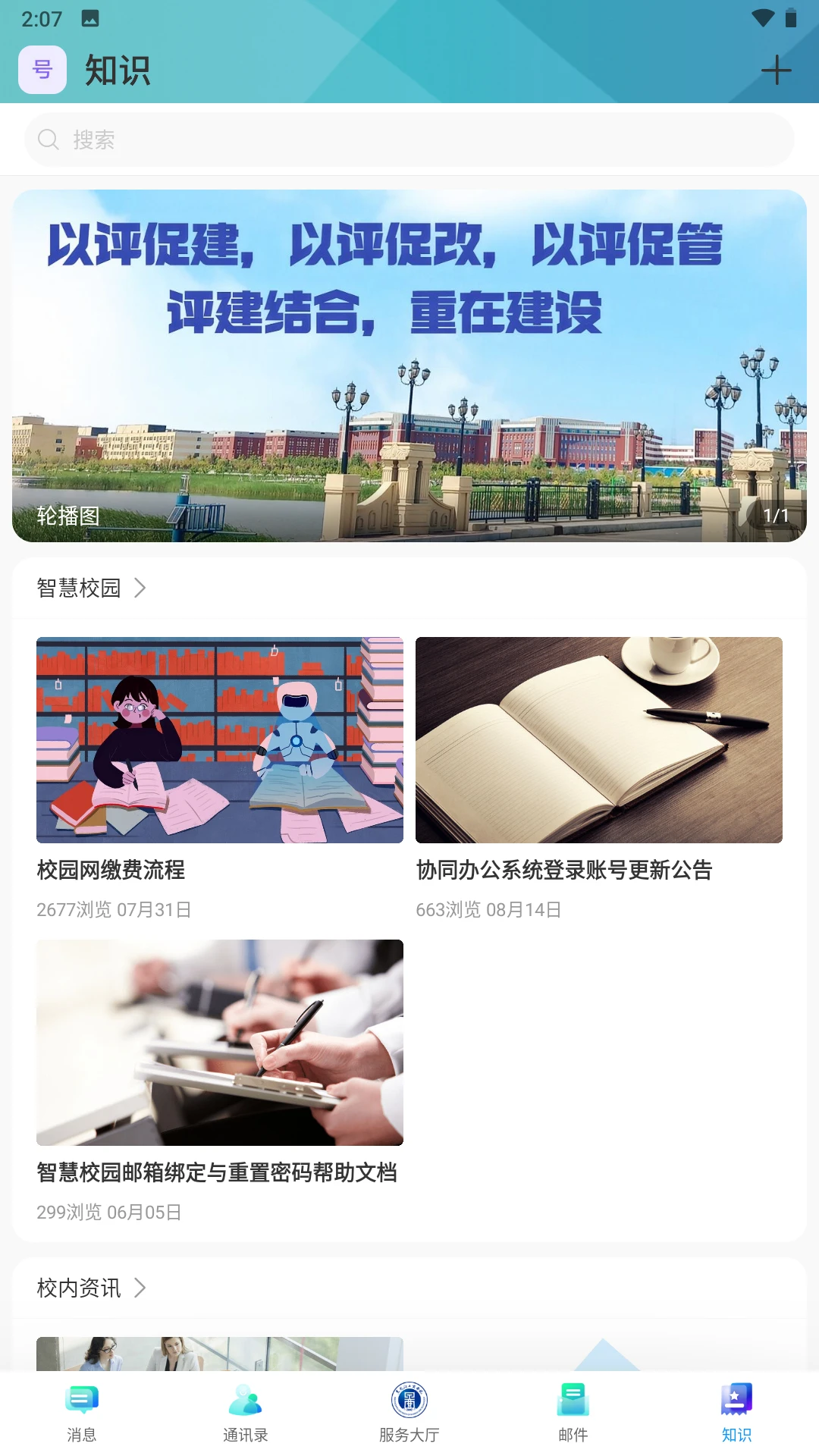Tap the 校园网缴费流程 article thumbnail
Screen dimensions: 819x1456
click(220, 739)
